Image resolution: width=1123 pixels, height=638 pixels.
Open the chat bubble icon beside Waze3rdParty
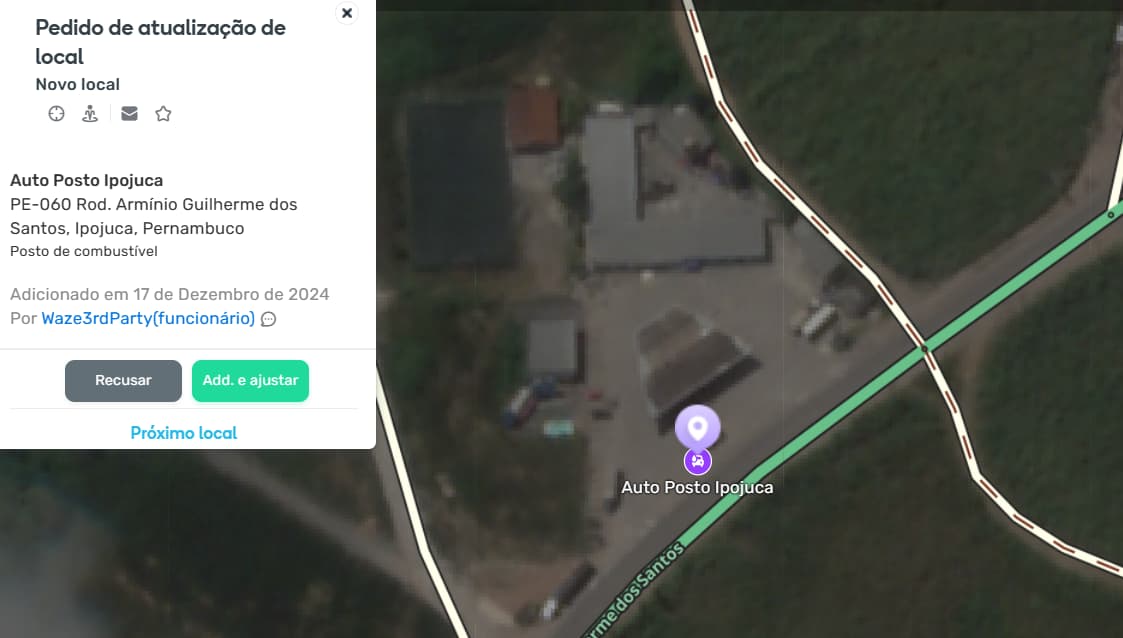pos(268,319)
